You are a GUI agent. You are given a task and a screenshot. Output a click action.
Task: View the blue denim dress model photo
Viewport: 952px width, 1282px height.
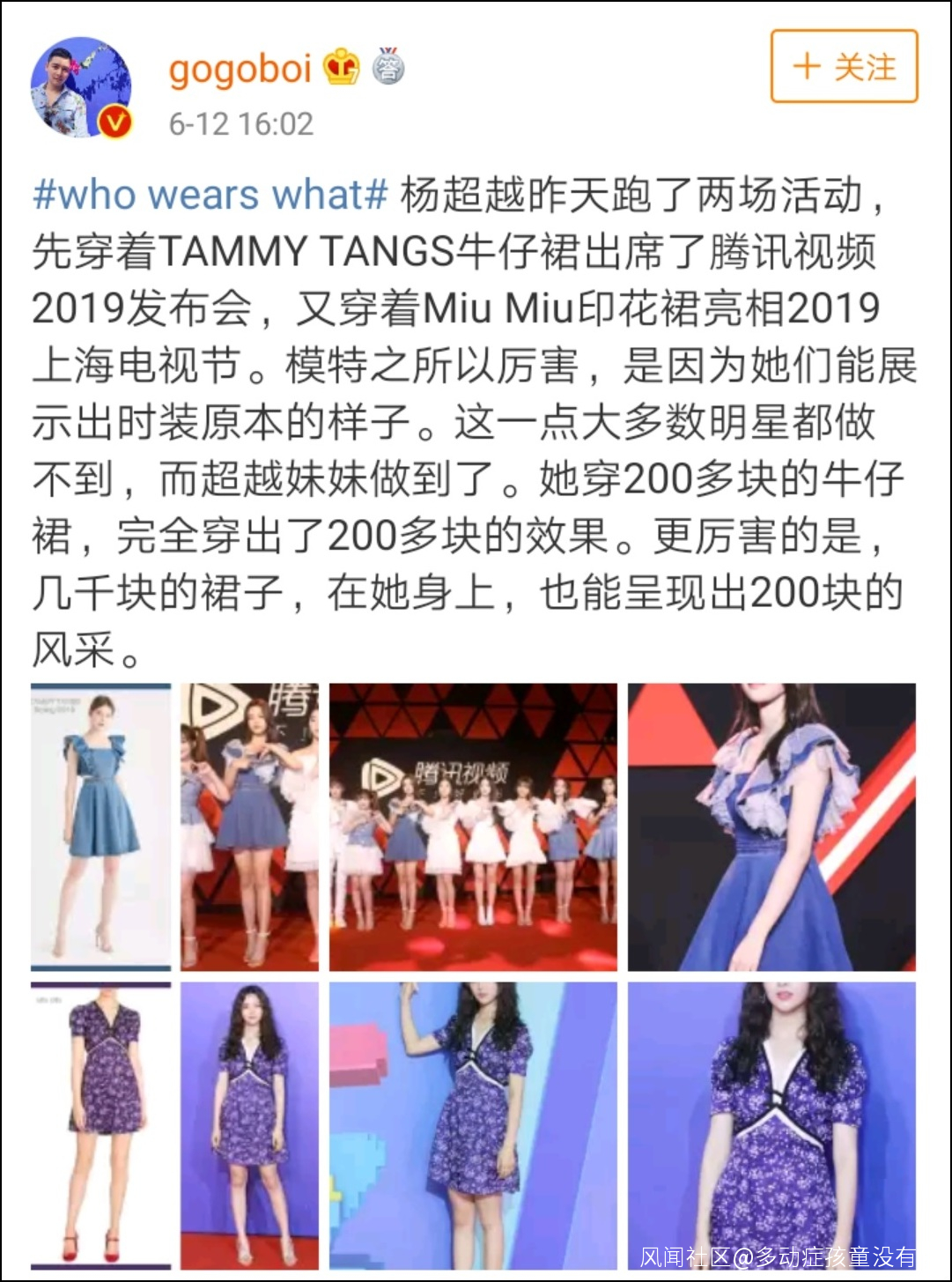pos(101,826)
